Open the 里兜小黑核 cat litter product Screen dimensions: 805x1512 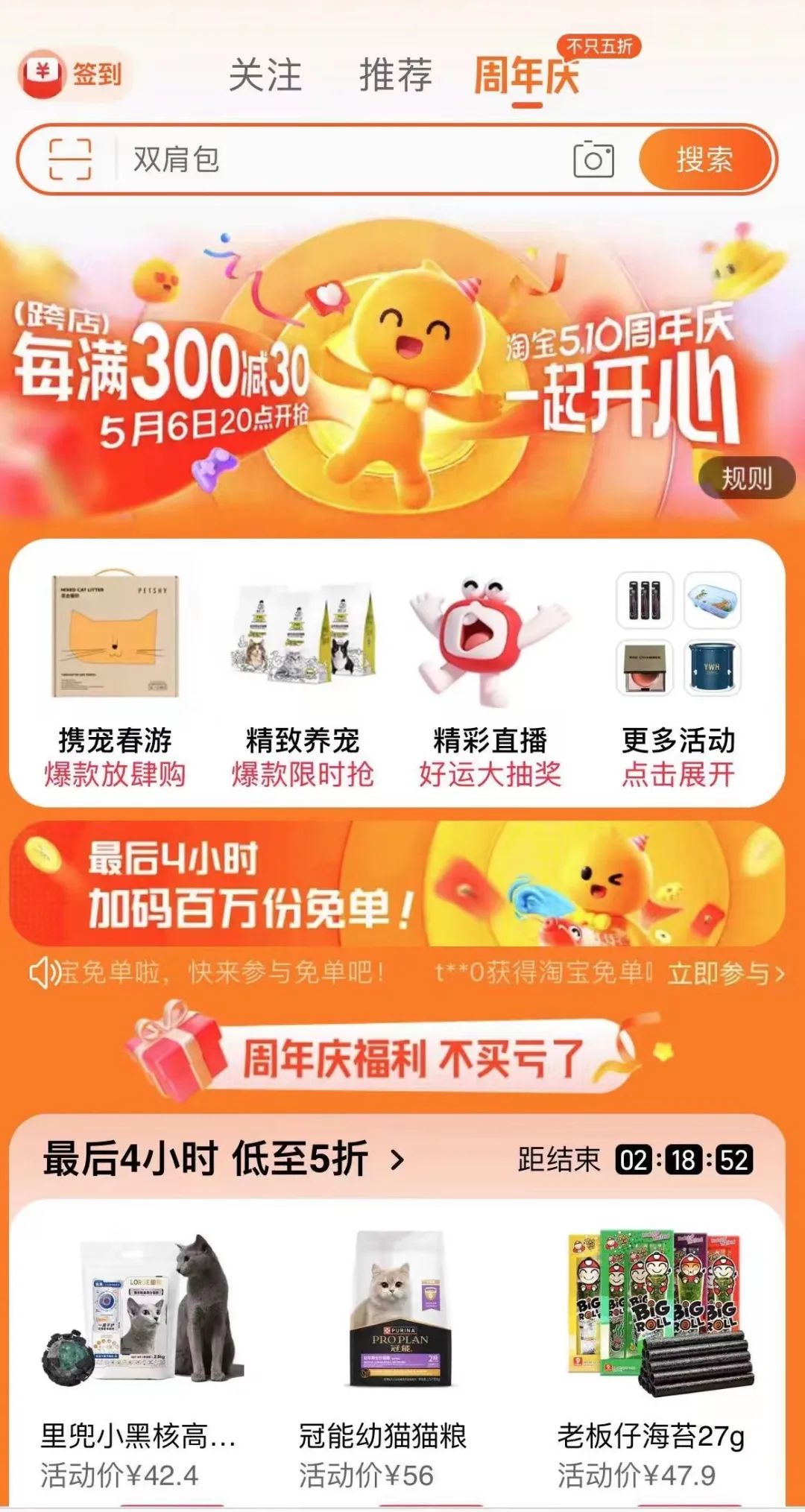pyautogui.click(x=142, y=1341)
